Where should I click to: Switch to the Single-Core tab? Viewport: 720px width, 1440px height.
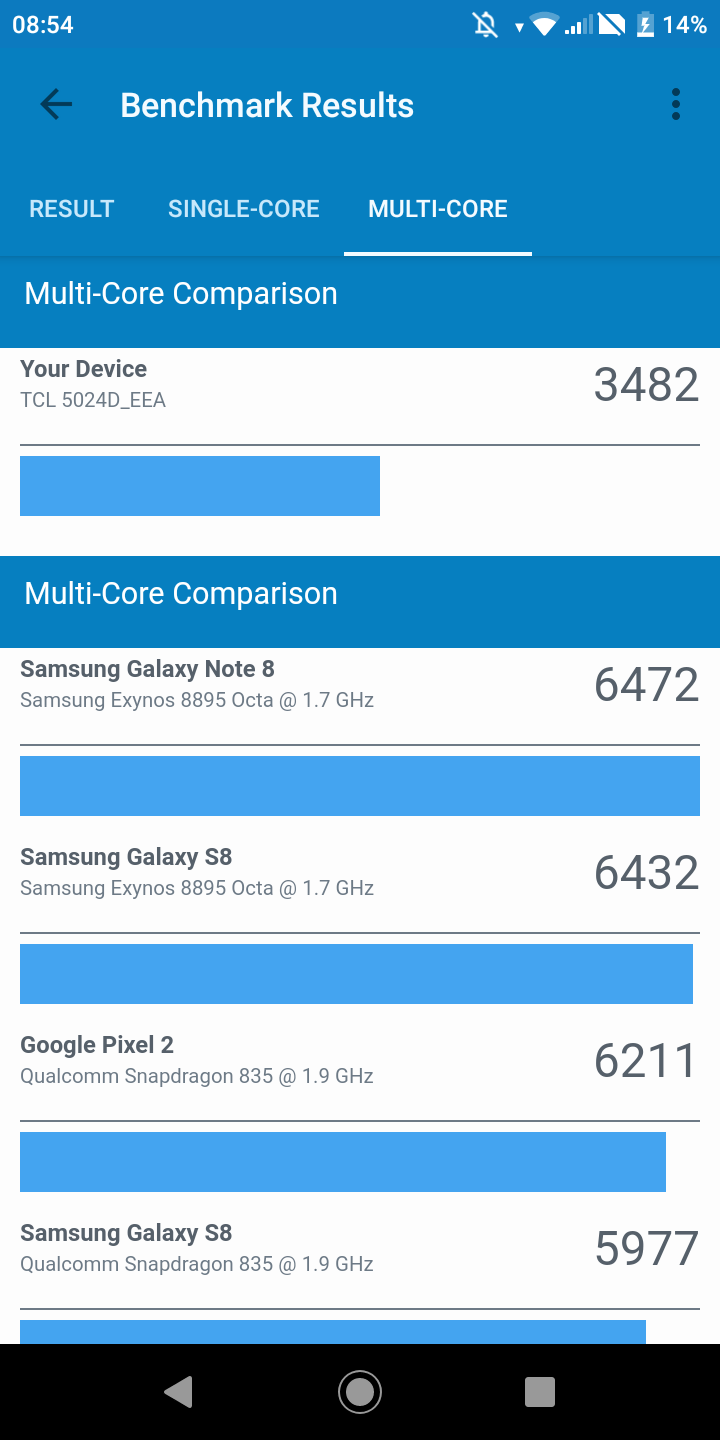[x=244, y=209]
